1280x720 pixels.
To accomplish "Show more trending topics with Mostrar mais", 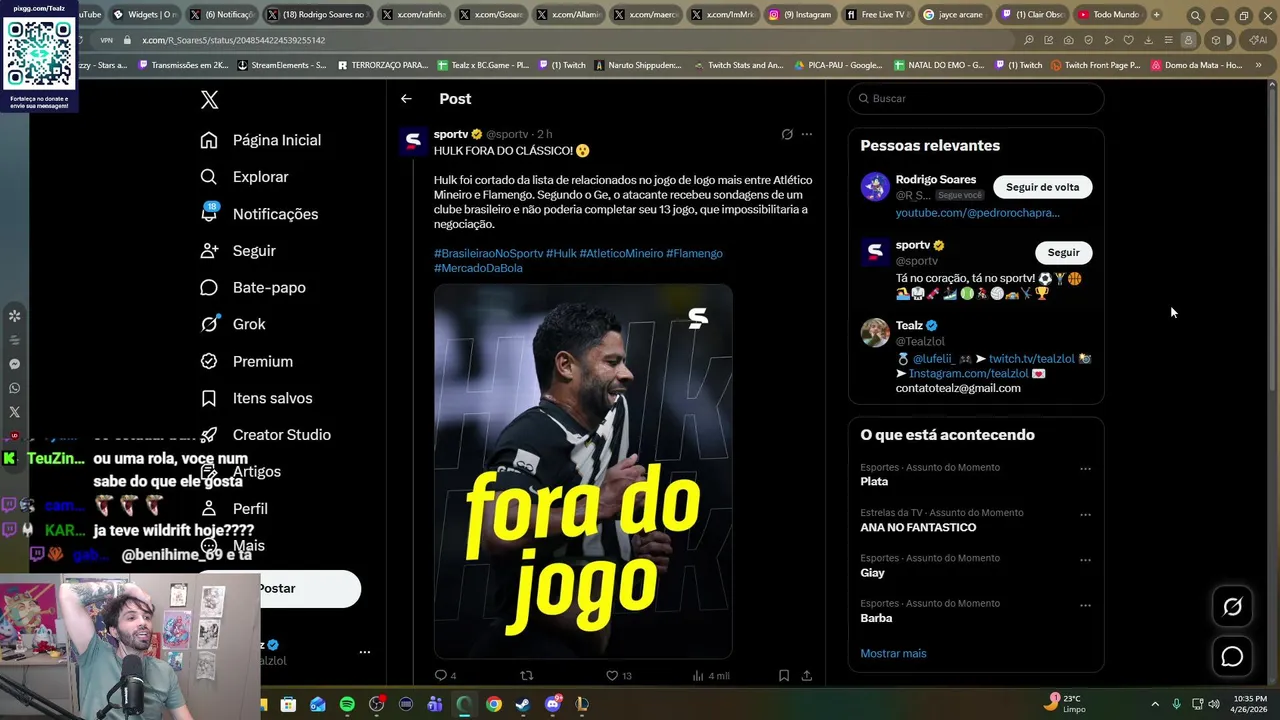I will (x=893, y=653).
